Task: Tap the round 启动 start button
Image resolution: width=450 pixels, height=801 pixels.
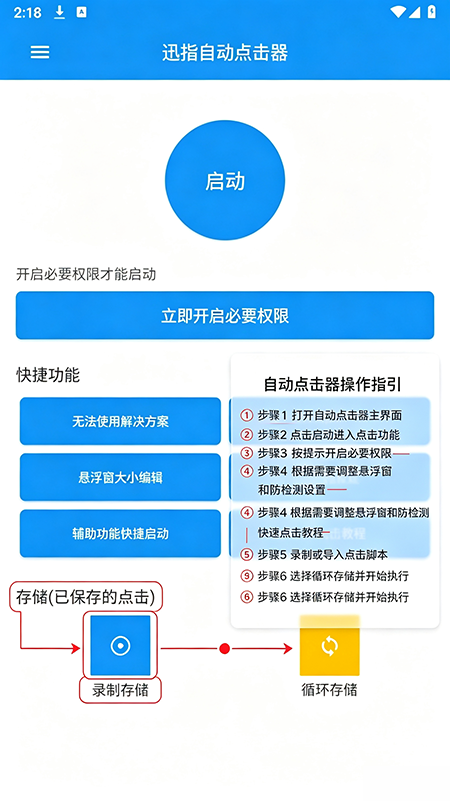Action: [225, 180]
